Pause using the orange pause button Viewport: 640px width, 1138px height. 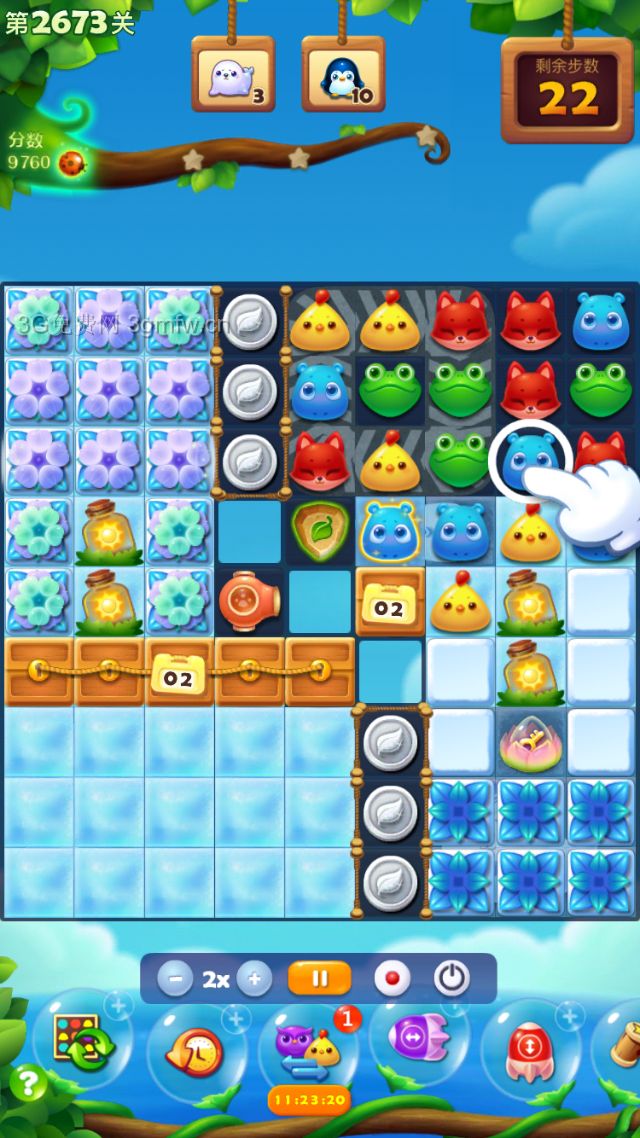pyautogui.click(x=320, y=978)
